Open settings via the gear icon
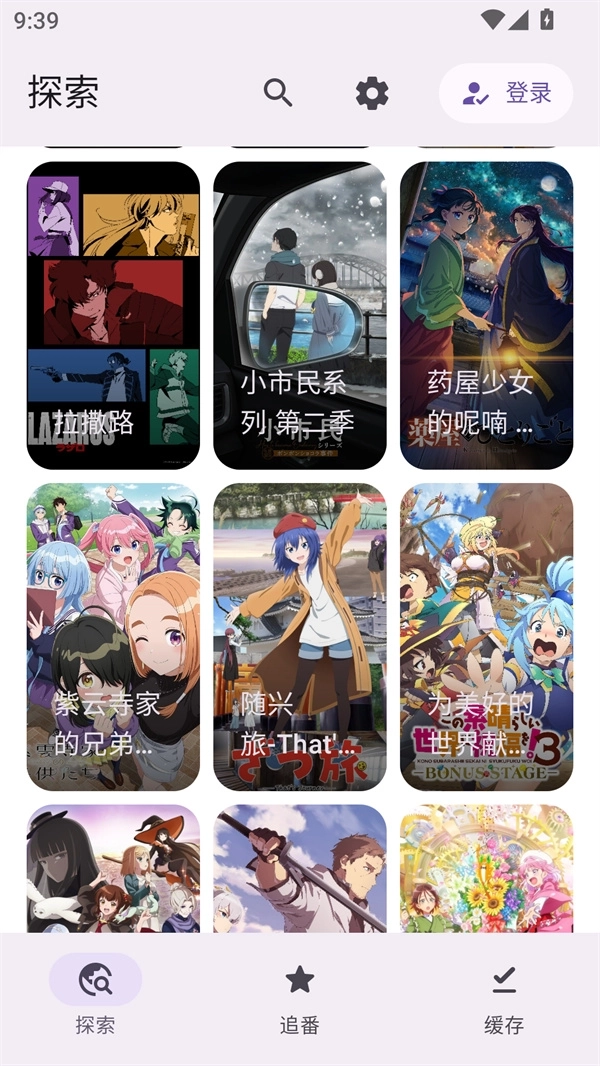The image size is (600, 1066). pos(372,94)
